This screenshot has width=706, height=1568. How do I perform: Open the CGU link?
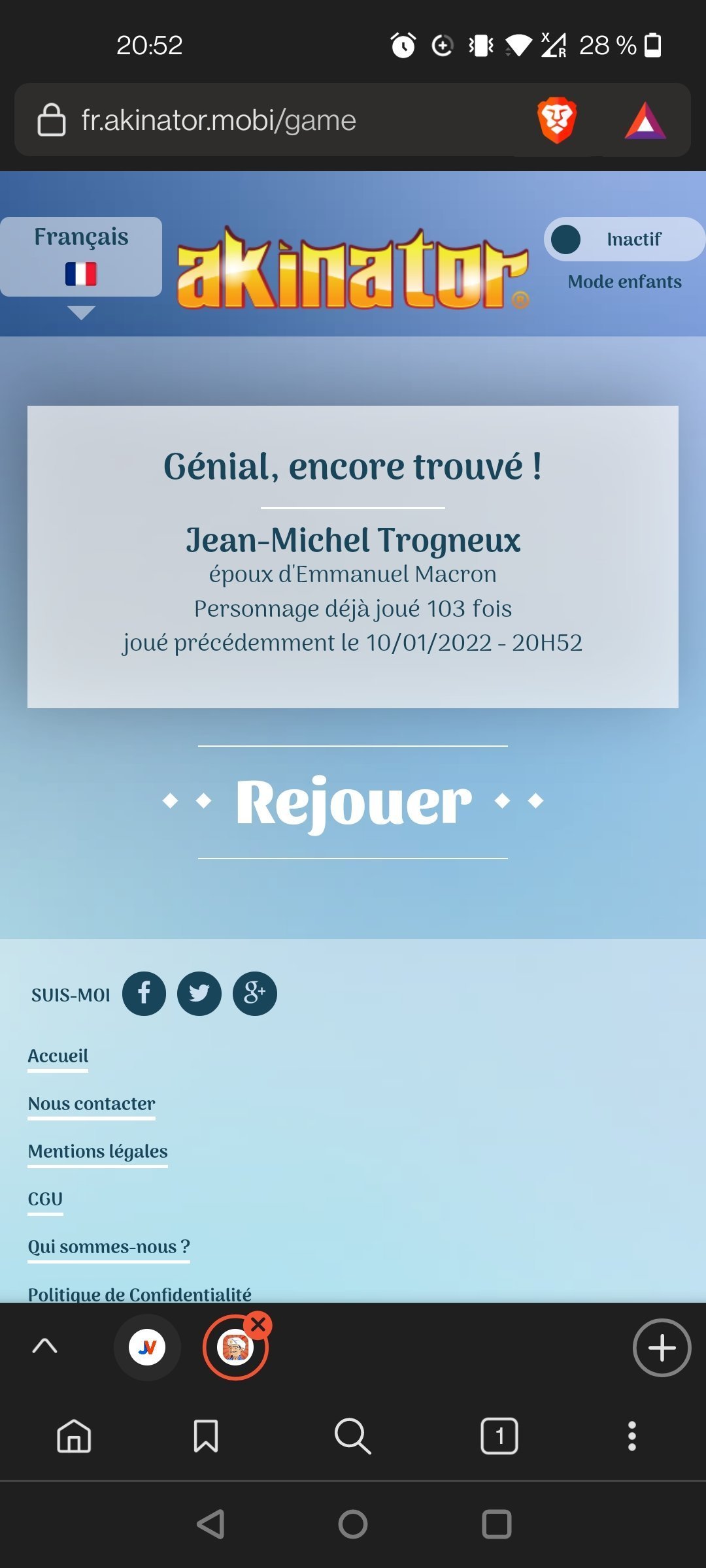tap(45, 1199)
